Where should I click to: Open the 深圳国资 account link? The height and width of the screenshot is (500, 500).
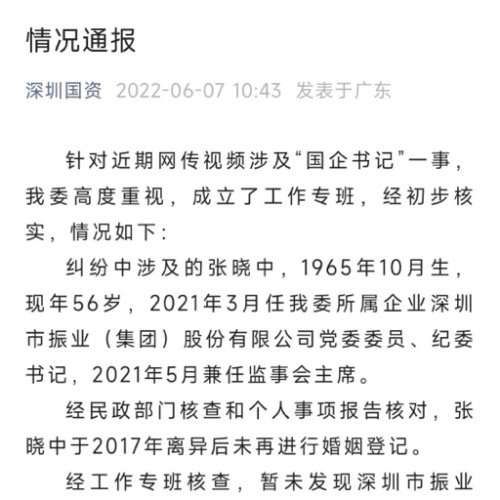[64, 90]
